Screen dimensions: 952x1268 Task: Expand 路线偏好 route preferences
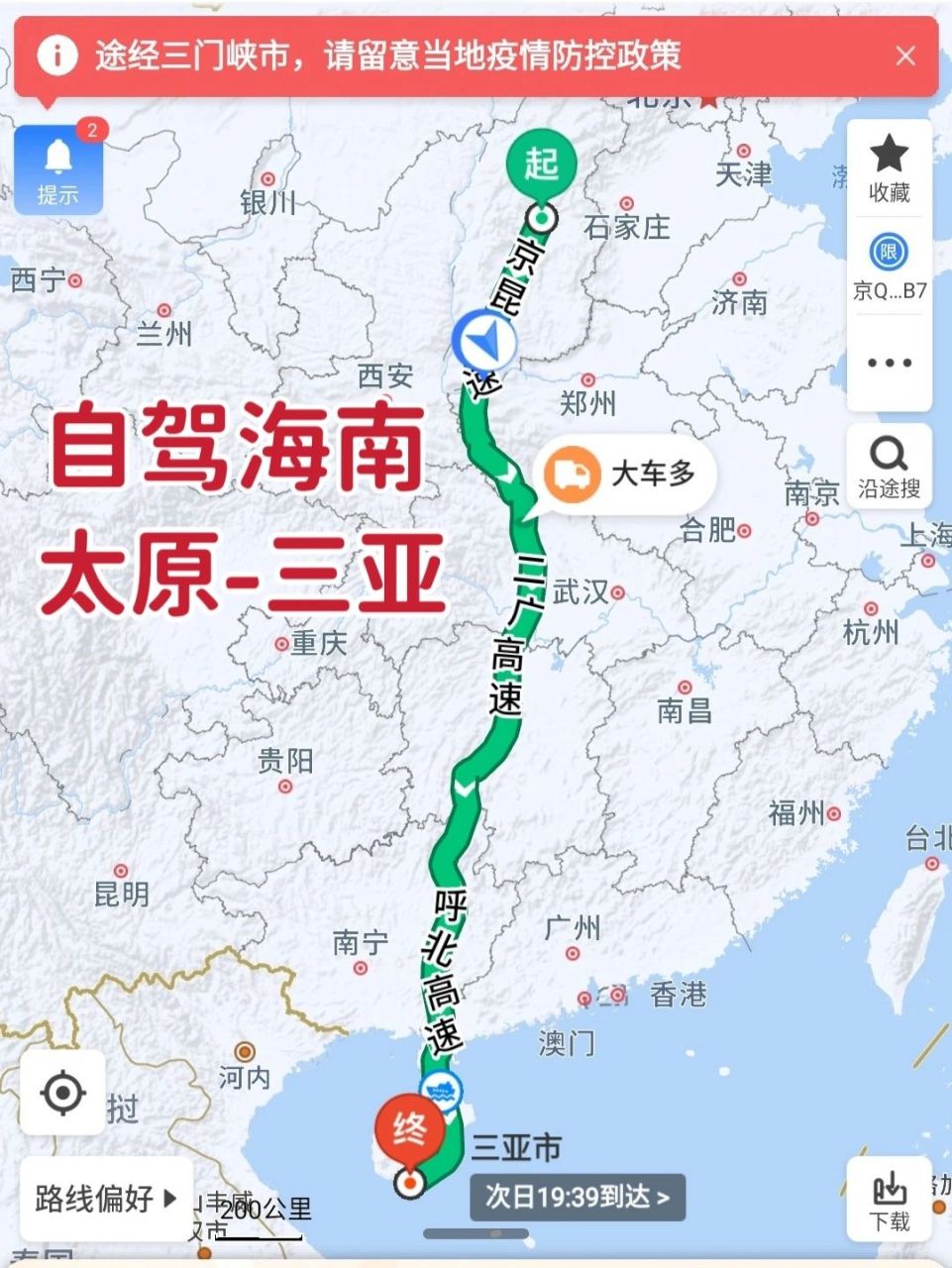[102, 1198]
